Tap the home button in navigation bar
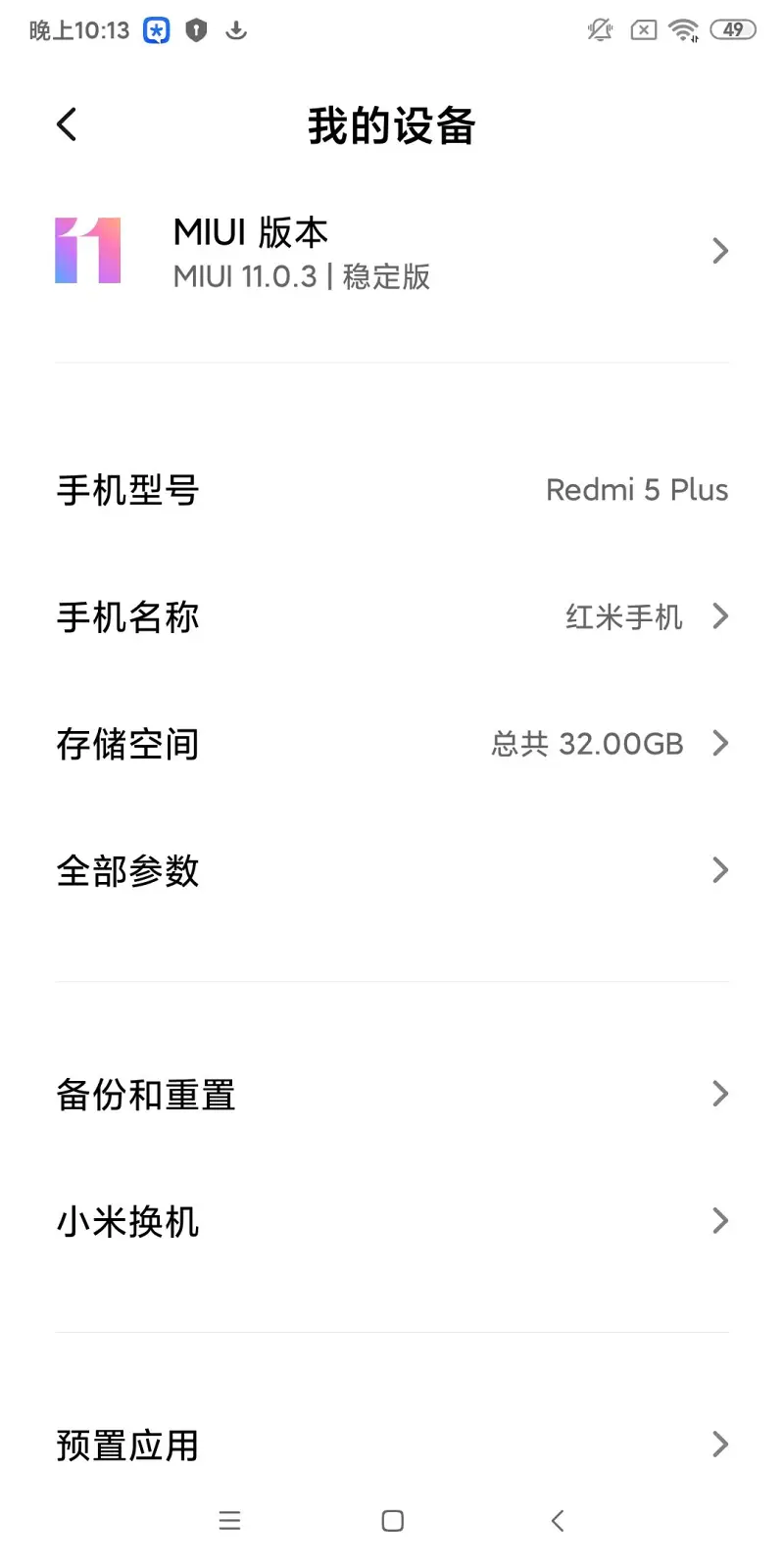 tap(392, 1521)
